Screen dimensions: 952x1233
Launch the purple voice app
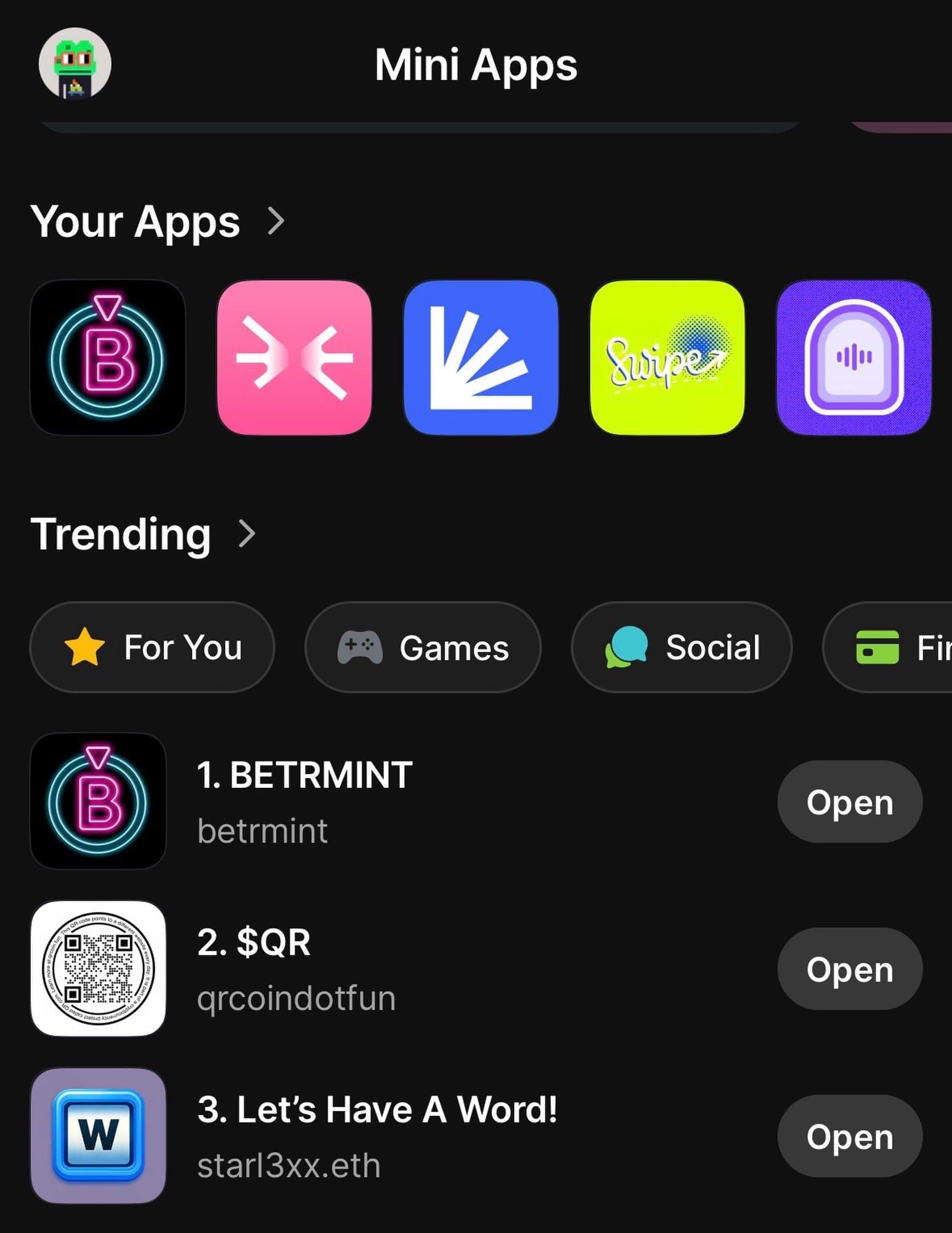[x=854, y=358]
